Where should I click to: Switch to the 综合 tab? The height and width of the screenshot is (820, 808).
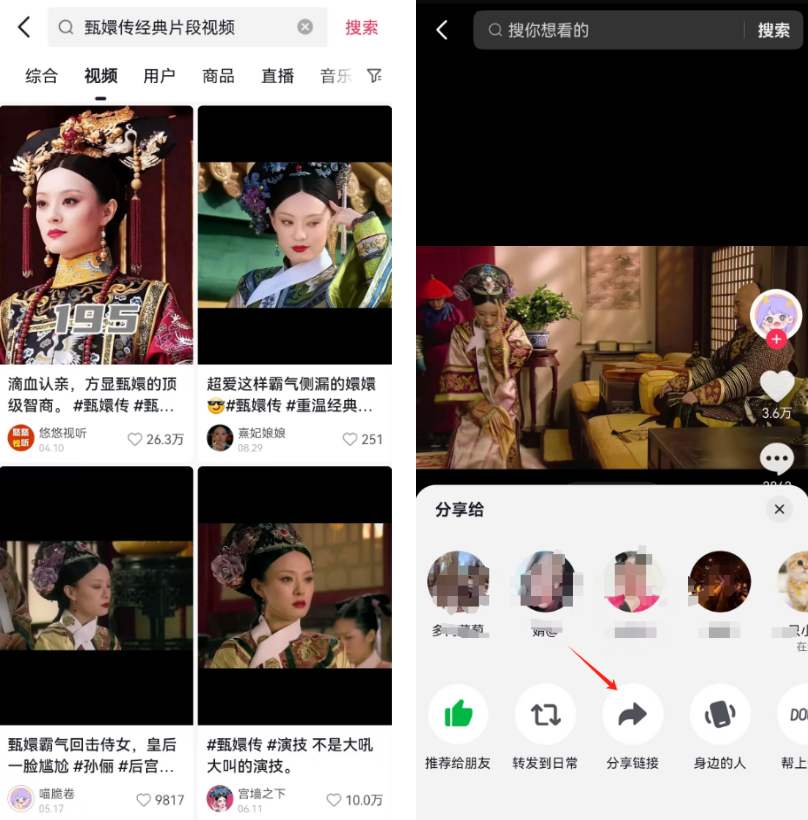[x=41, y=76]
